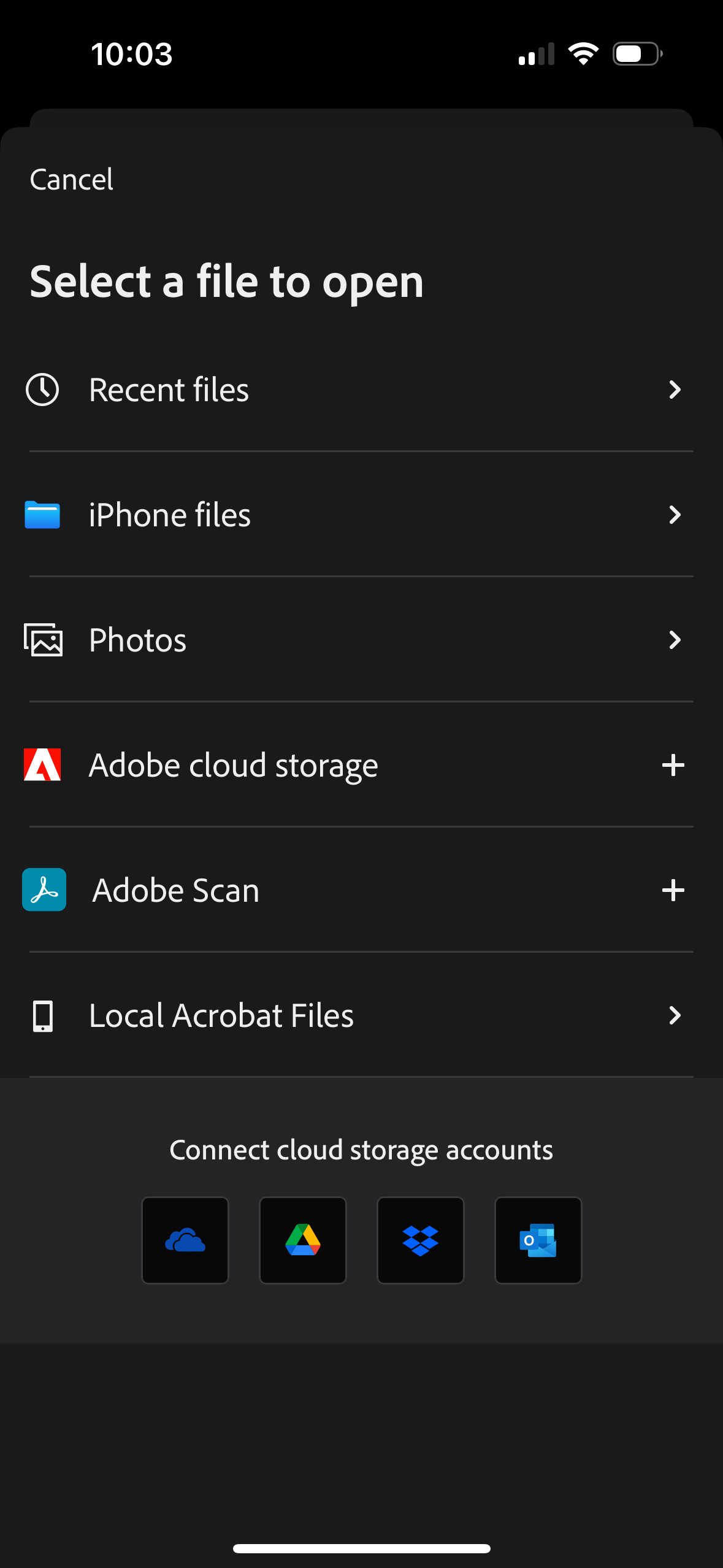Cancel the file selection
The height and width of the screenshot is (1568, 723).
coord(71,178)
